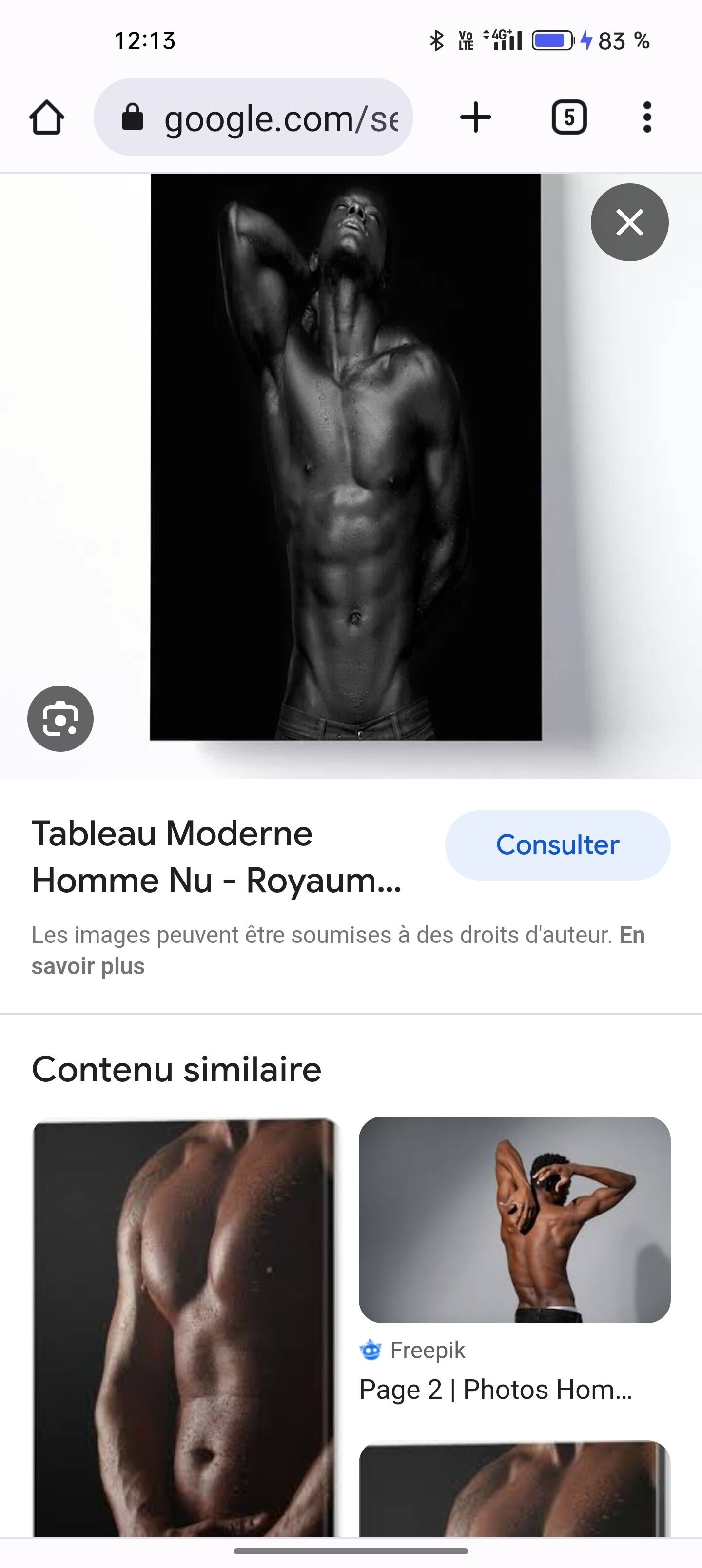The image size is (702, 1568).
Task: Open the Tableau Moderne Homme Nu title
Action: (217, 857)
